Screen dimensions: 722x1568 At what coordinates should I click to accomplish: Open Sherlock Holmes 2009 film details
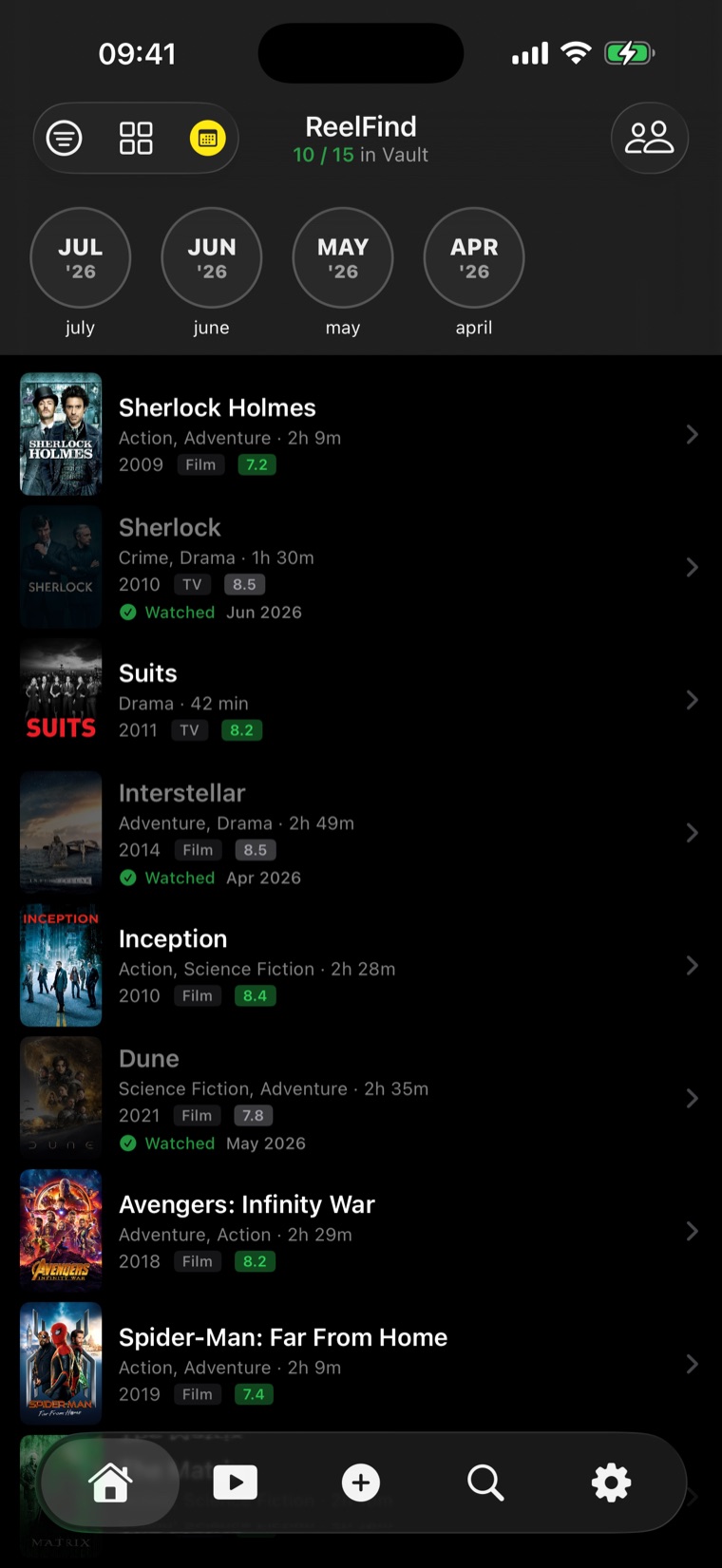(x=361, y=434)
